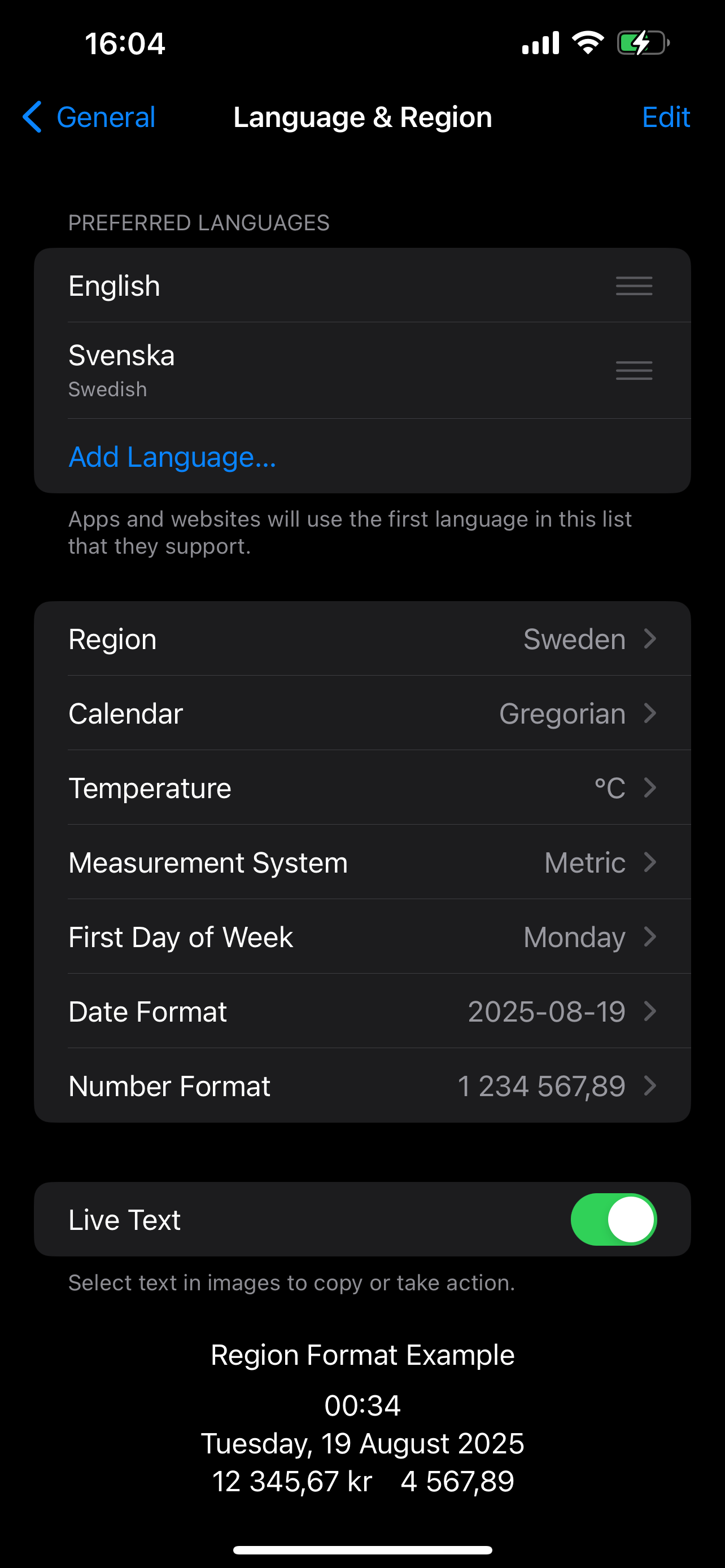The image size is (725, 1568).
Task: Add a new preferred language
Action: (172, 457)
